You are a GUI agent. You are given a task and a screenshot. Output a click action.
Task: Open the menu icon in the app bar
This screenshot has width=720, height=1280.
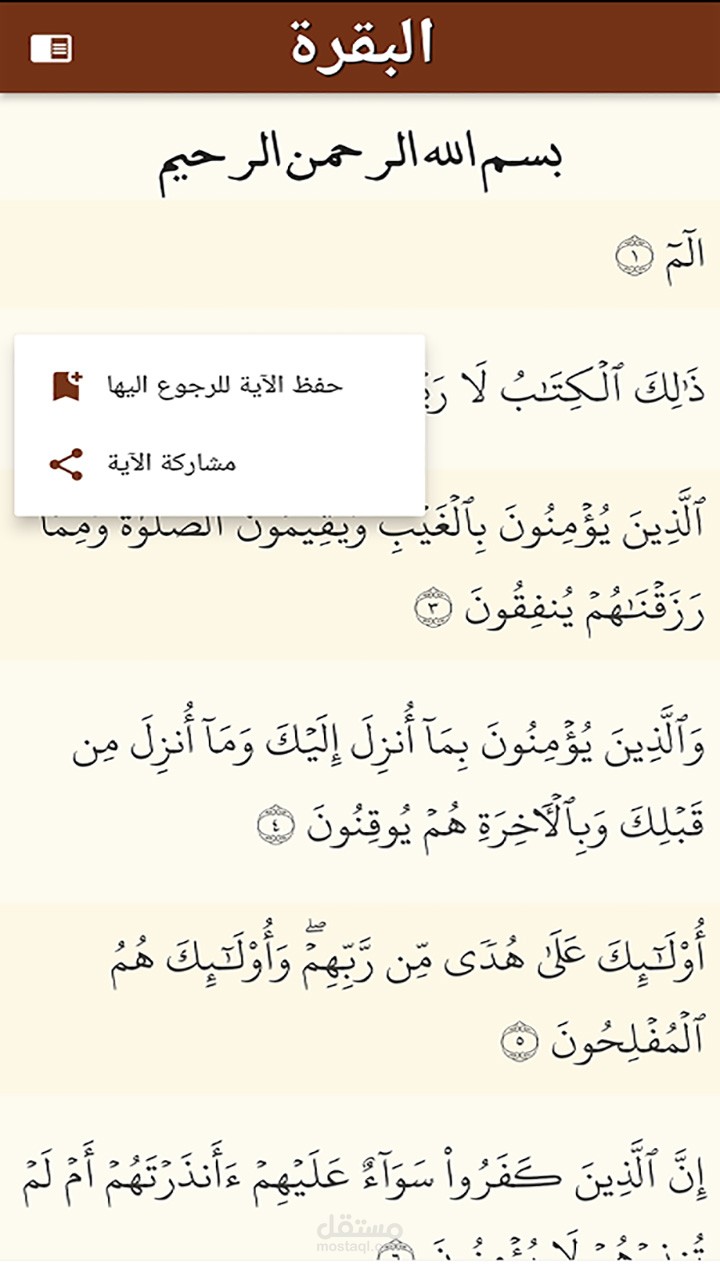pos(51,48)
